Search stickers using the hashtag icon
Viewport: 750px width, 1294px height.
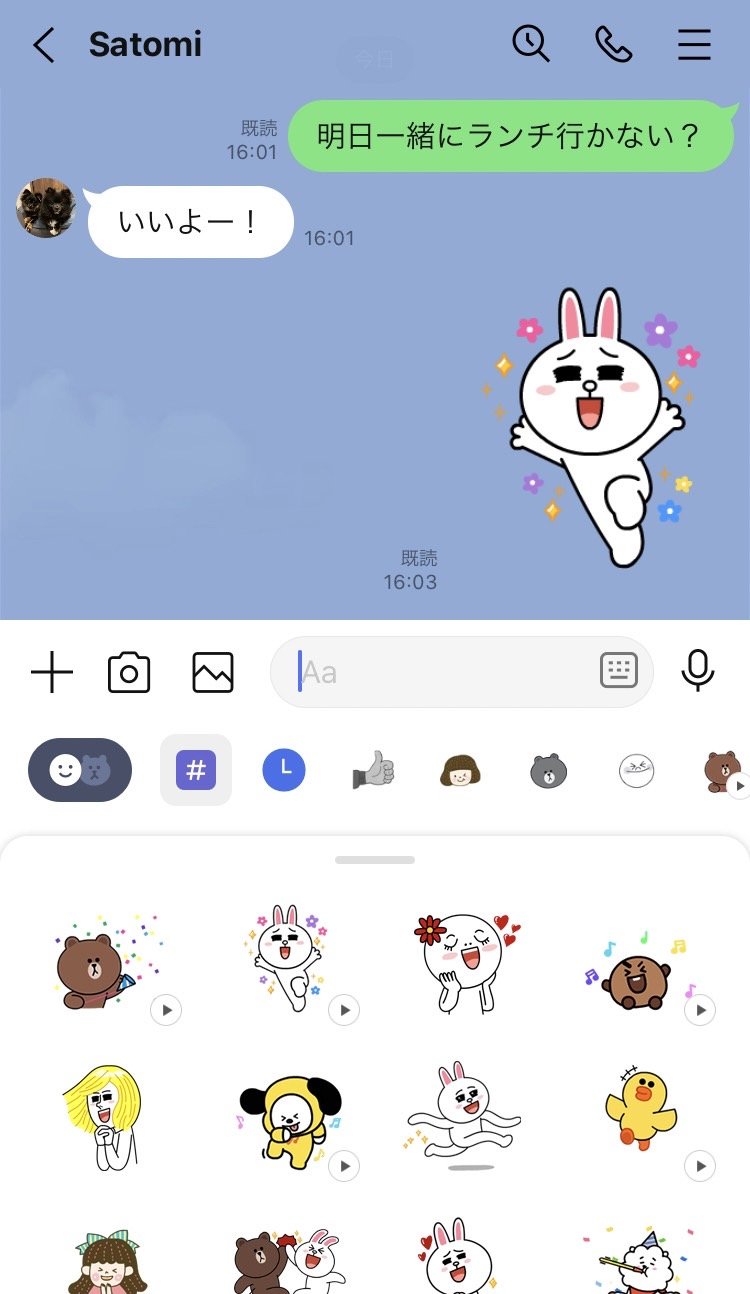[195, 768]
